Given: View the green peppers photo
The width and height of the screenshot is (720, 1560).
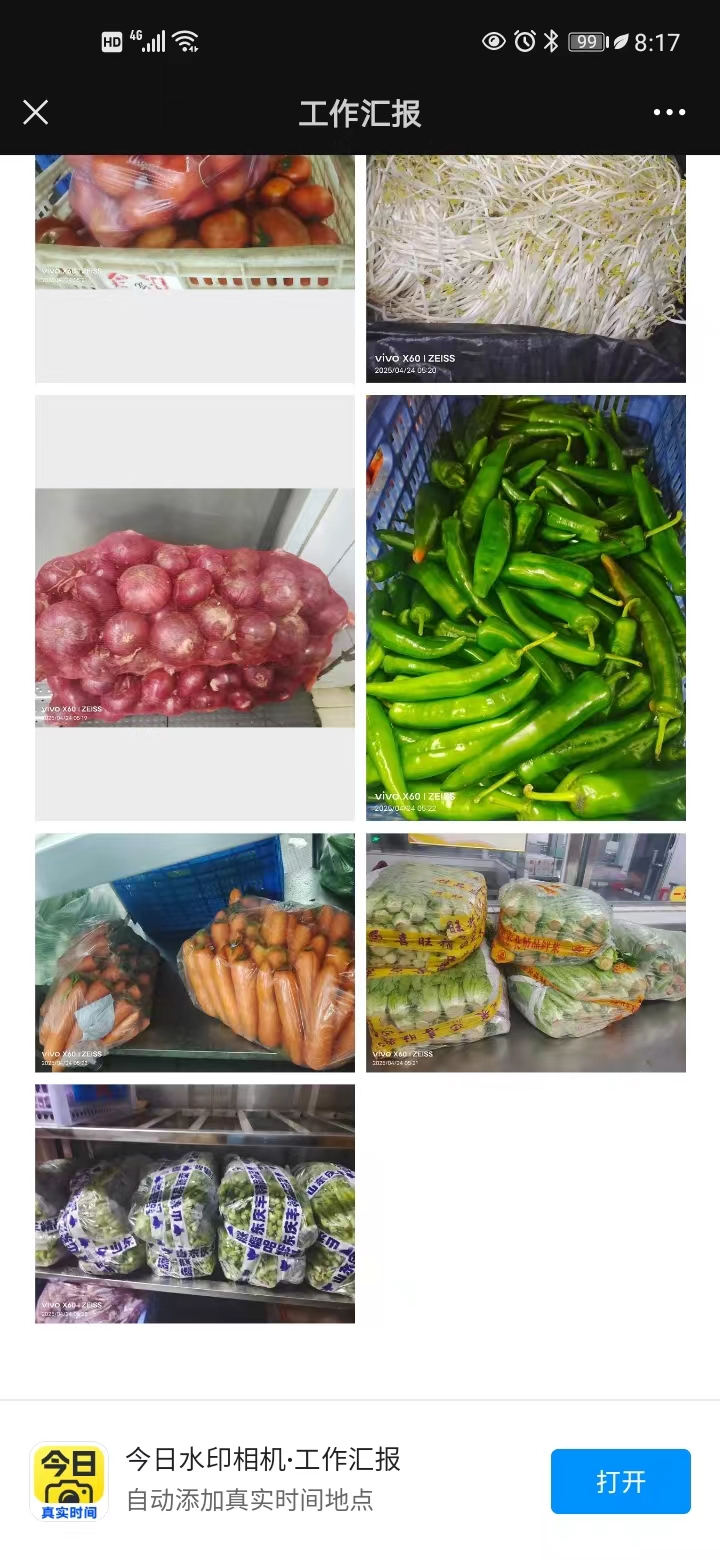Looking at the screenshot, I should pyautogui.click(x=526, y=608).
